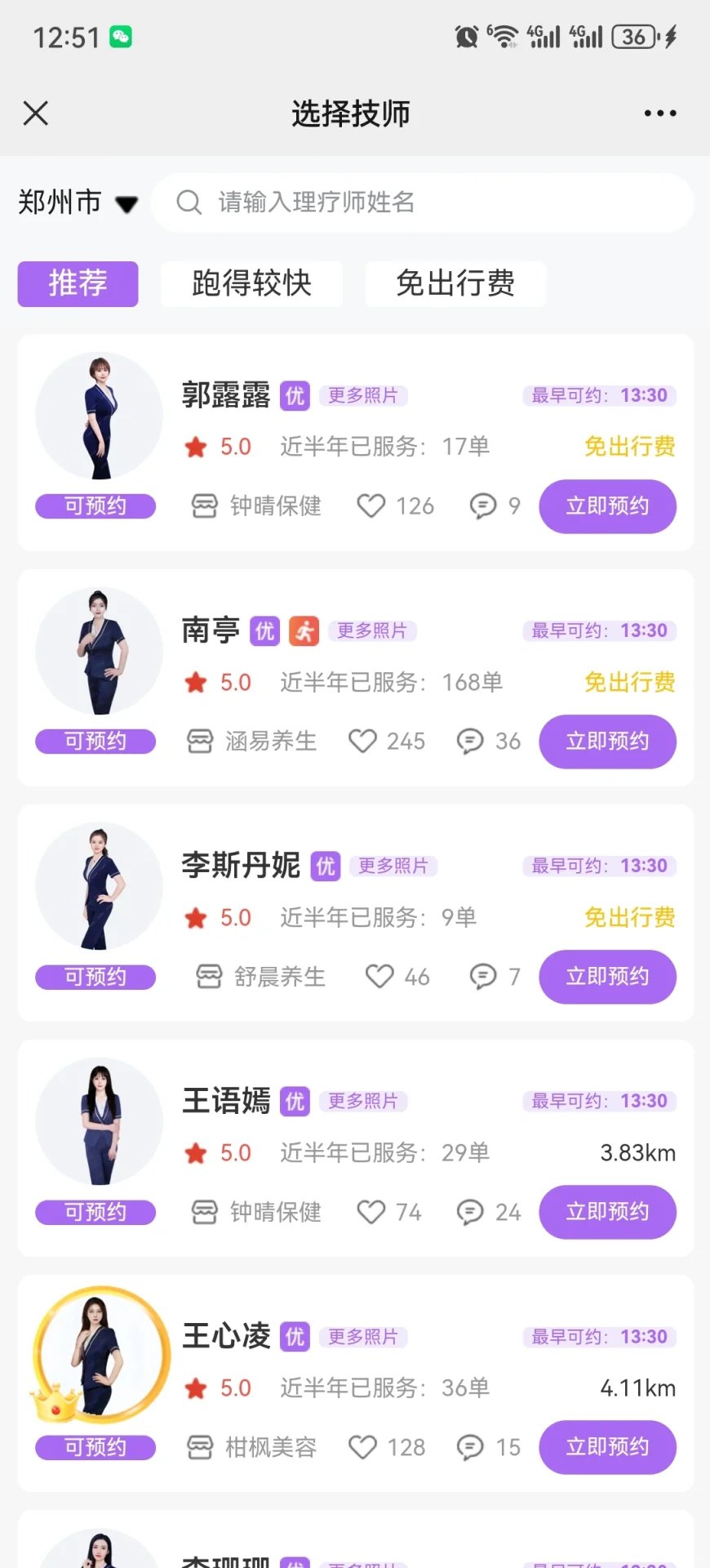
Task: Focus the therapist name search field
Action: pyautogui.click(x=423, y=202)
